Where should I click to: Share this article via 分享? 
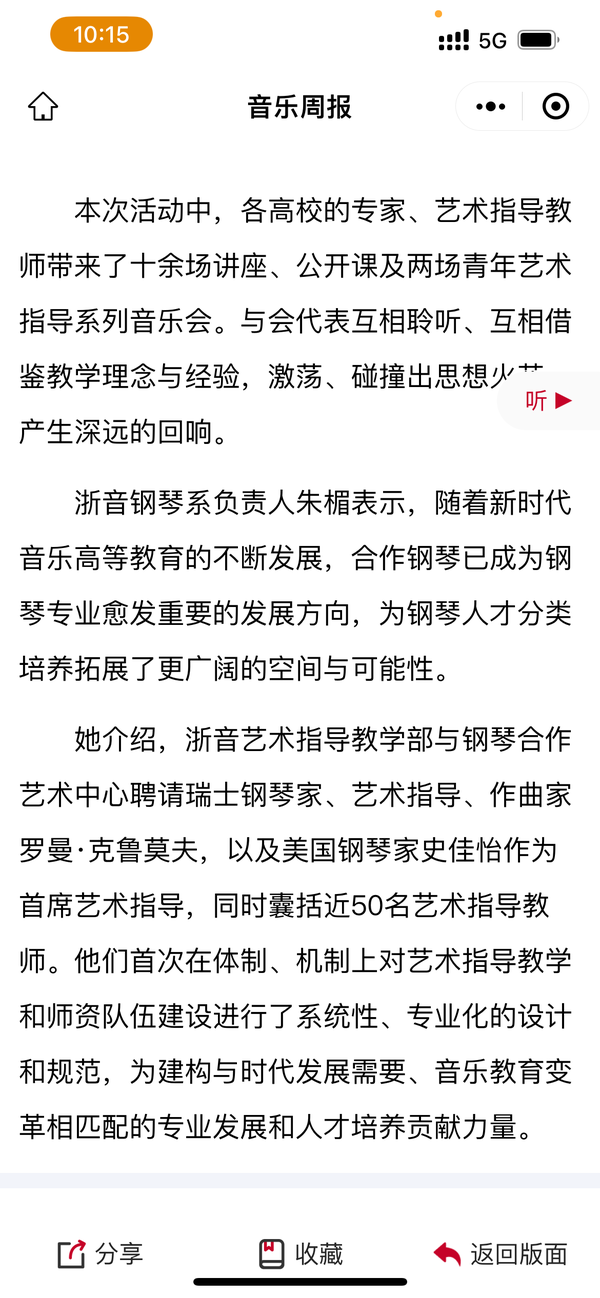tap(100, 1253)
